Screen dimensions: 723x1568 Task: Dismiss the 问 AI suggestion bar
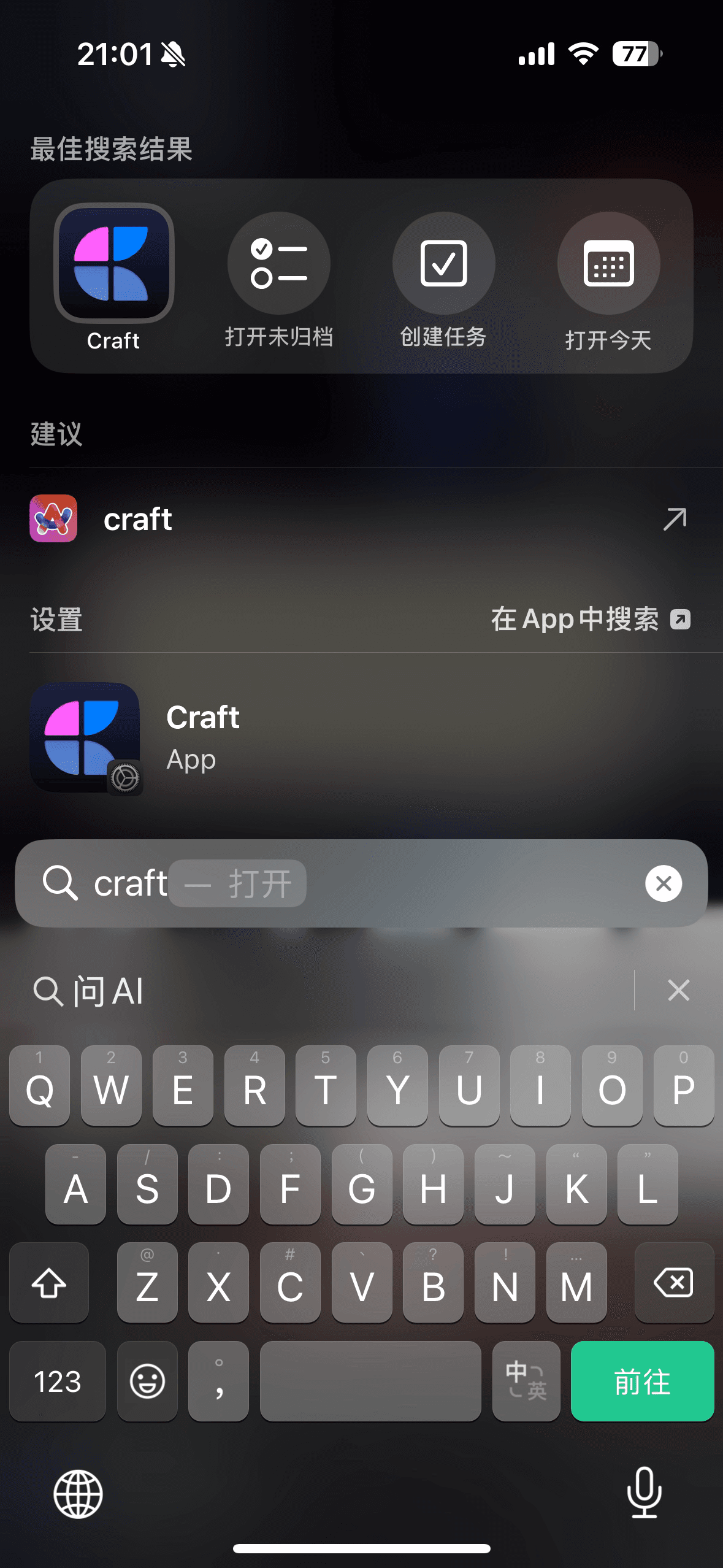[678, 991]
